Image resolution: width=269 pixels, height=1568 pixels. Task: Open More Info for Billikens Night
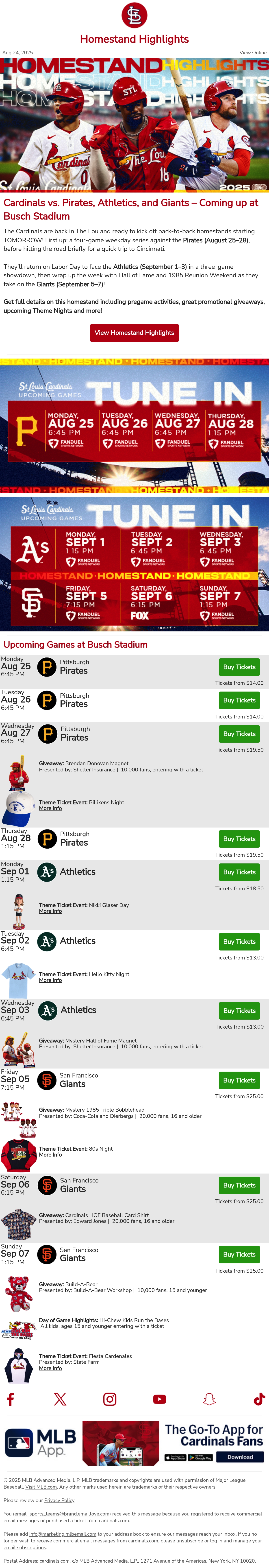[x=50, y=808]
